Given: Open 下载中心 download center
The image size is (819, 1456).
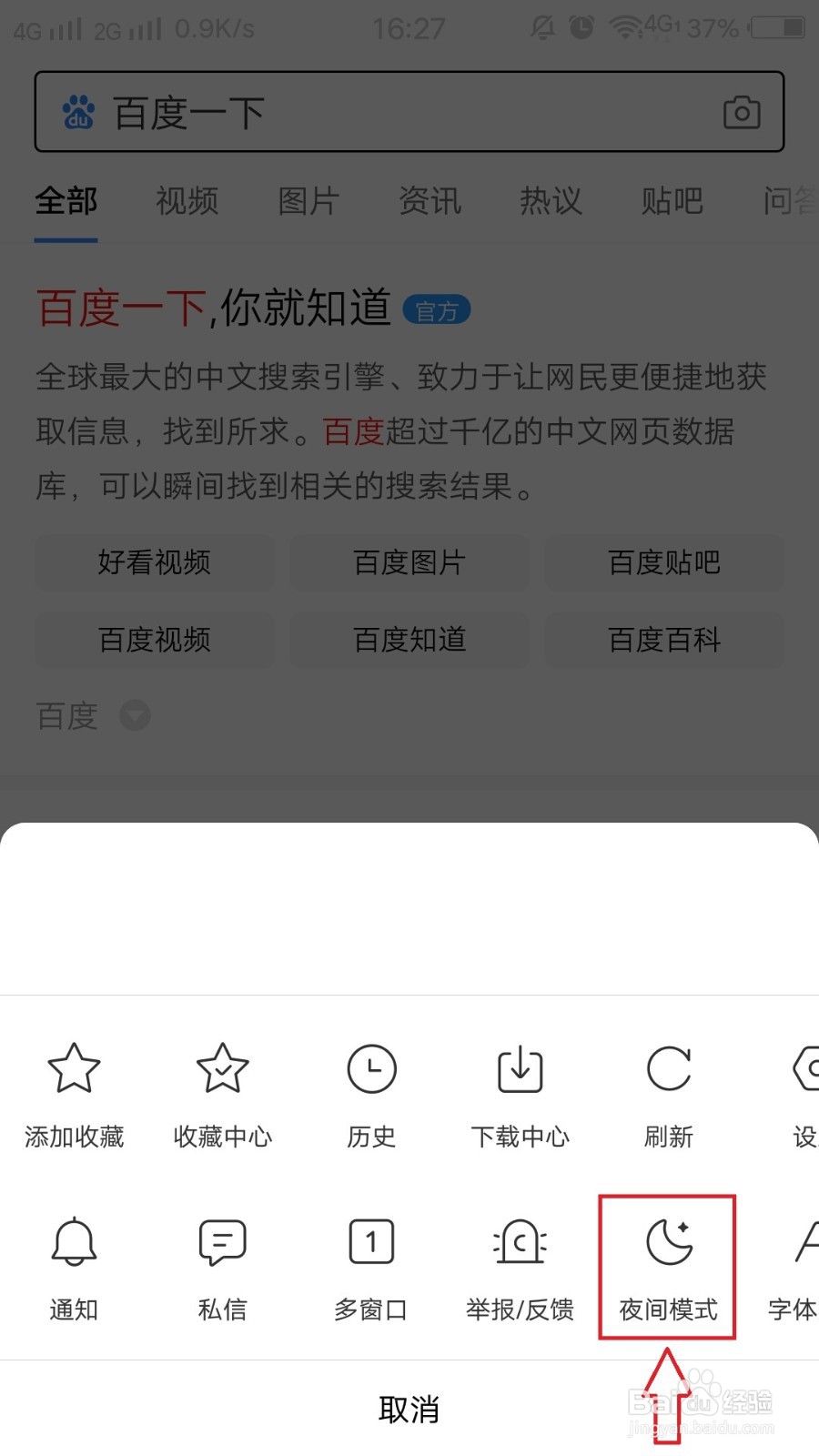Looking at the screenshot, I should tap(520, 1092).
